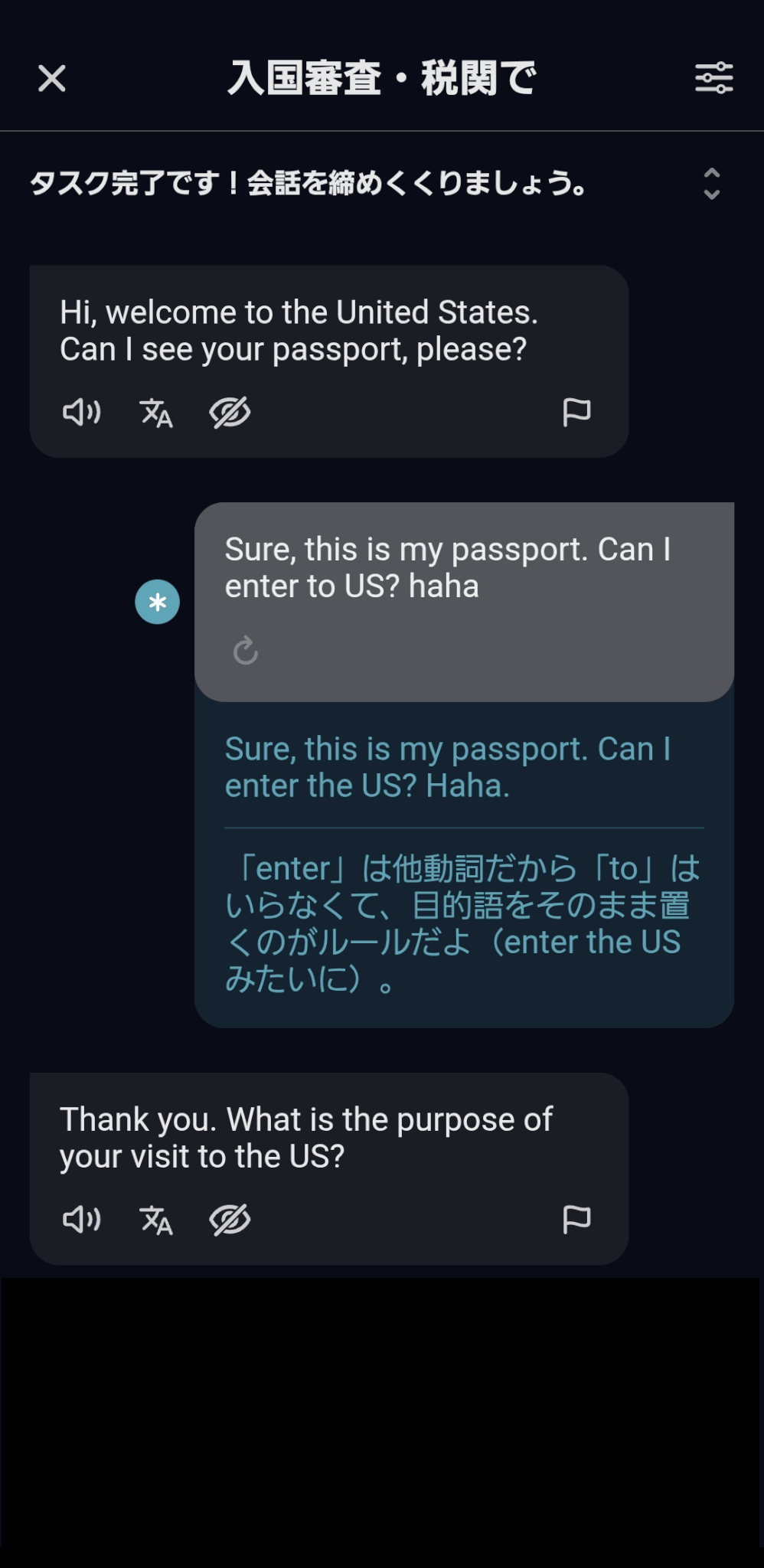The height and width of the screenshot is (1568, 764).
Task: Play audio for the welcome passport message
Action: pyautogui.click(x=81, y=413)
